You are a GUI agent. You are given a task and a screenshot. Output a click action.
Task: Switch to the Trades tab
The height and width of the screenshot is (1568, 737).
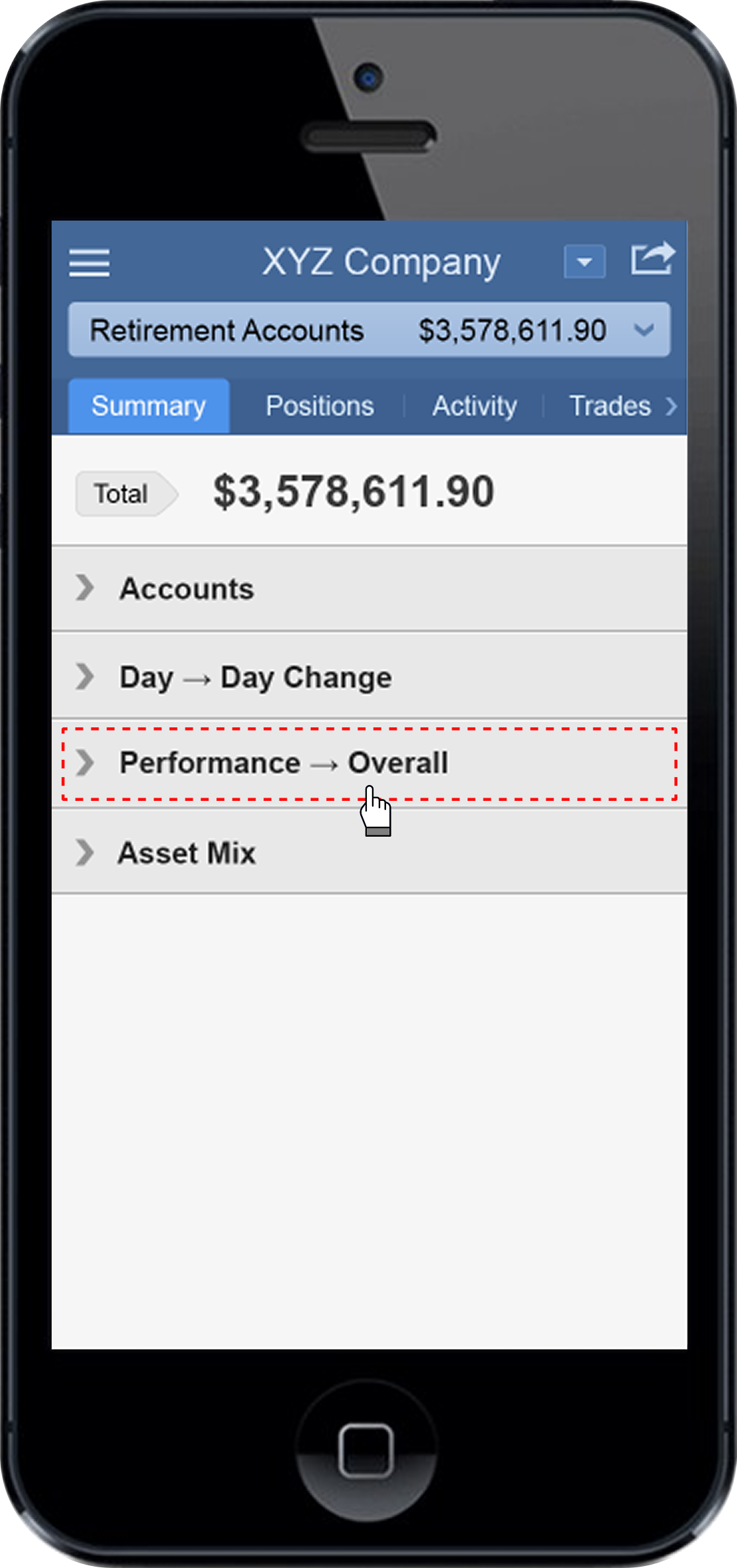click(610, 406)
